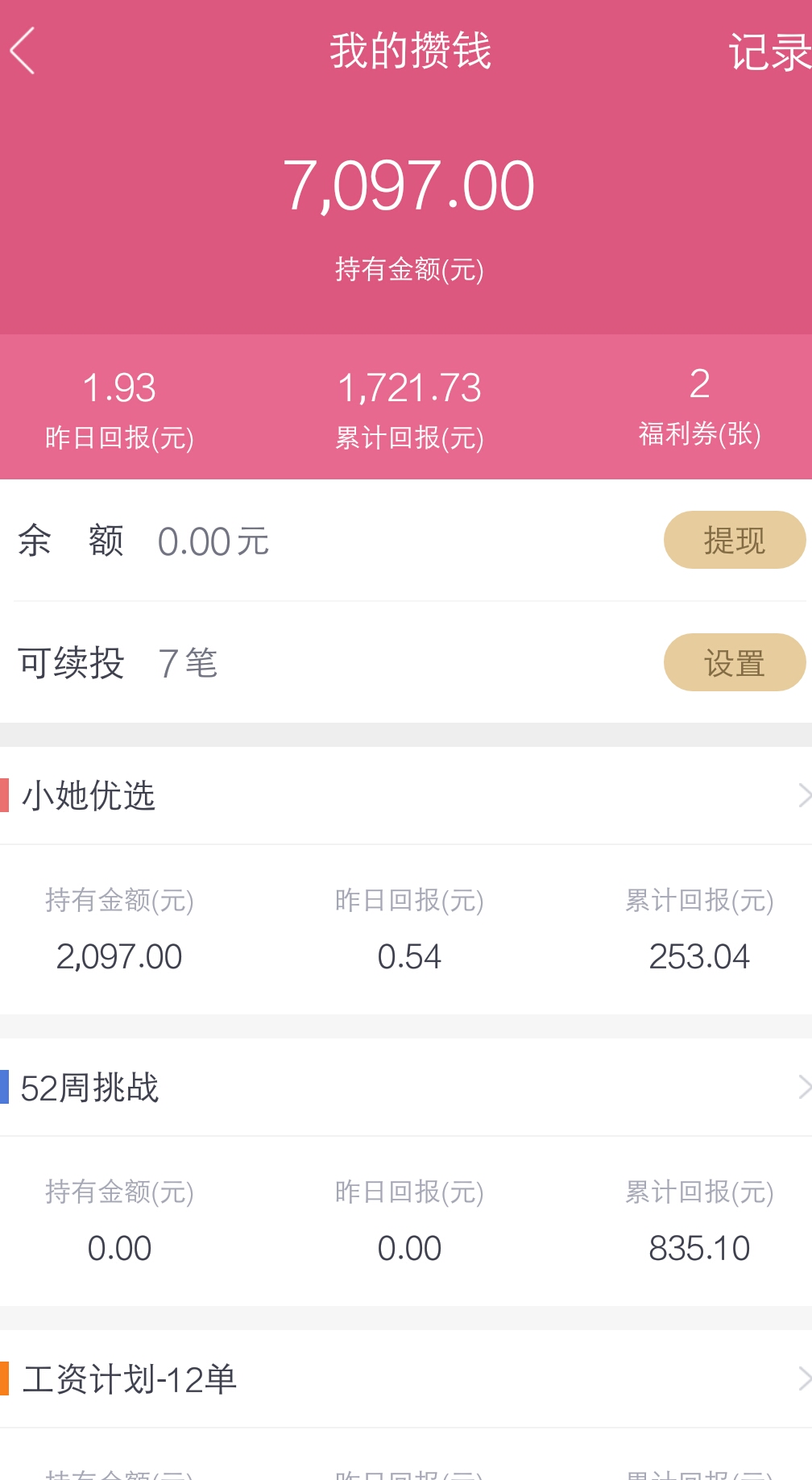Open the 小她优选 product row
812x1480 pixels.
[x=406, y=795]
